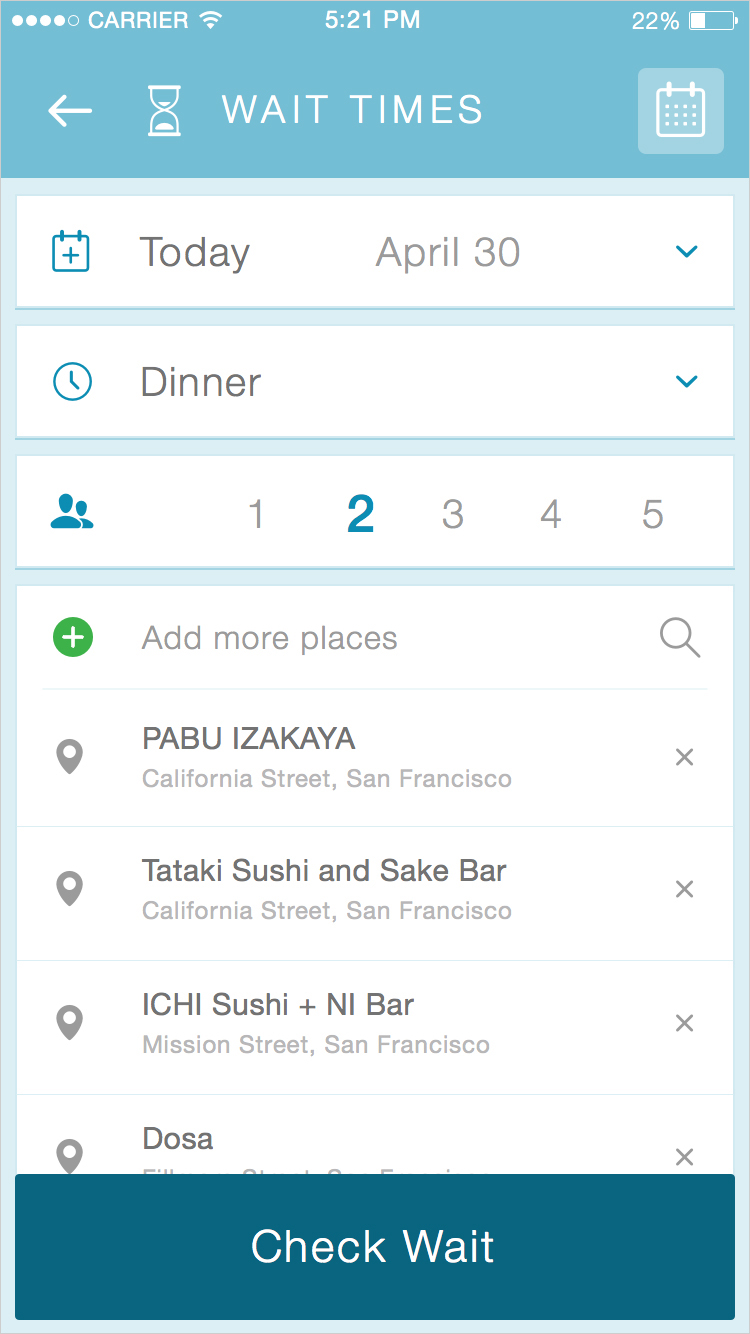Remove ICHI Sushi + NI Bar

[684, 1023]
